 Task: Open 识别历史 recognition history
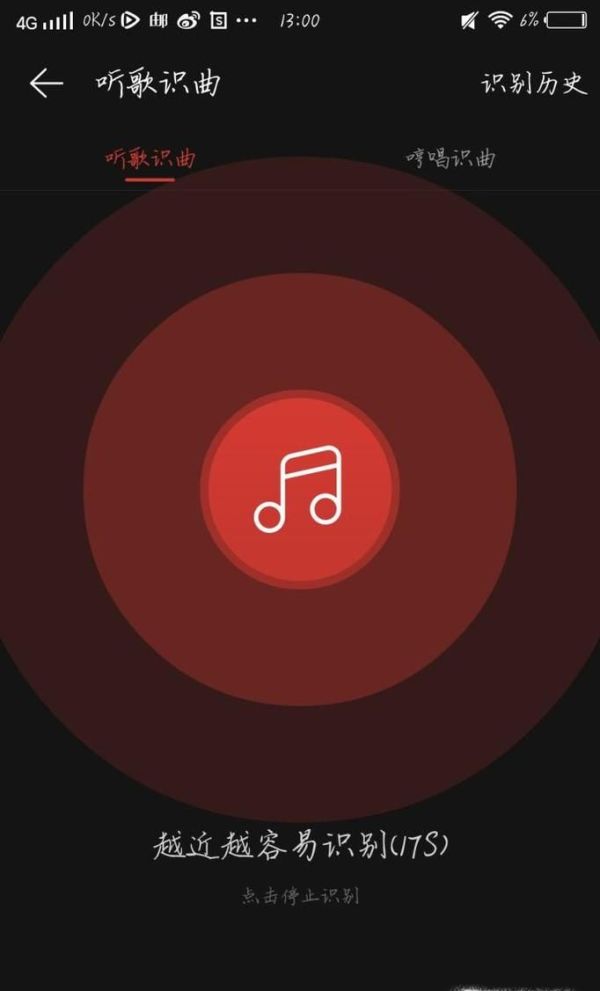click(534, 83)
